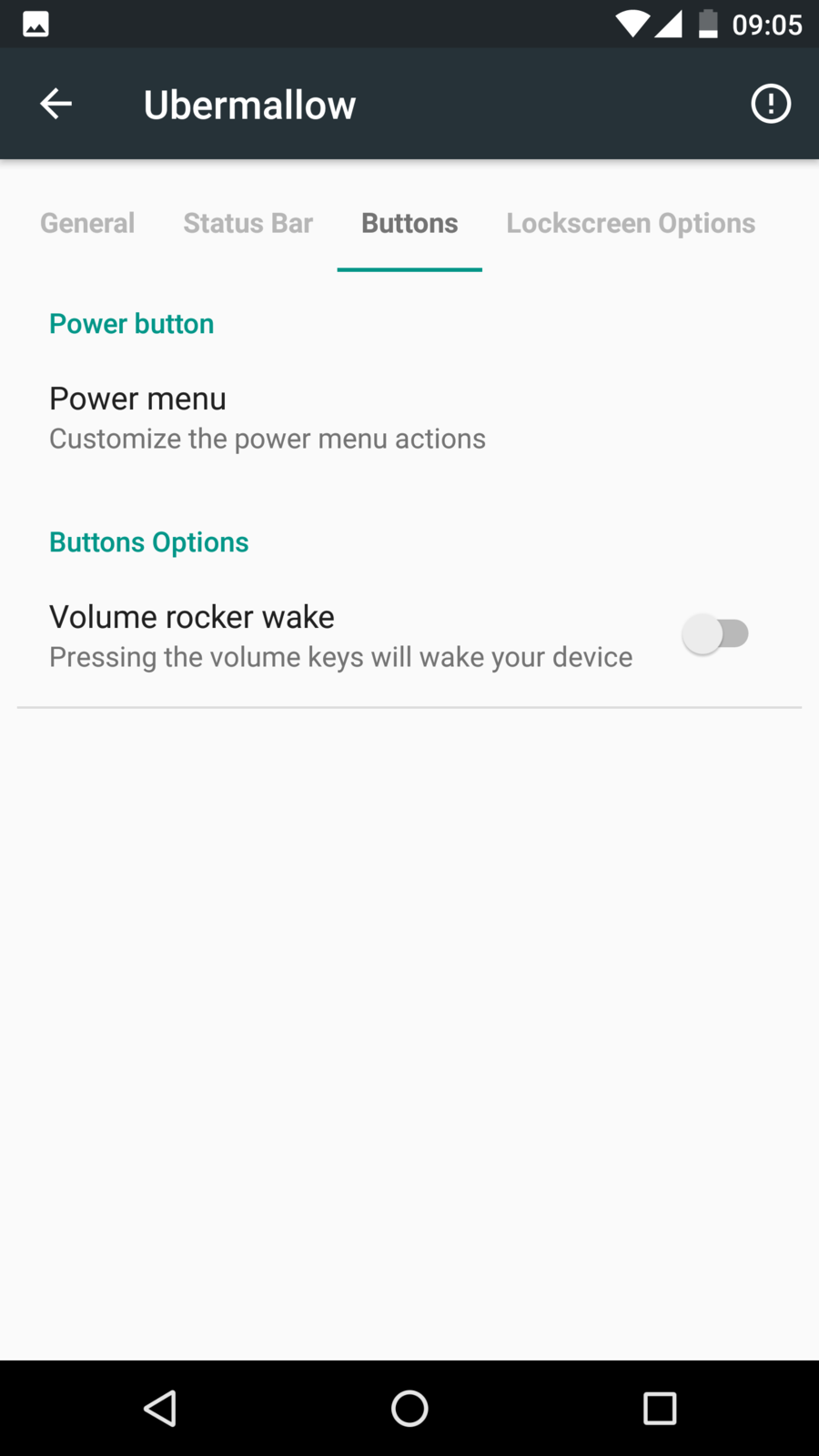
Task: Go back using the app bar arrow
Action: click(56, 104)
